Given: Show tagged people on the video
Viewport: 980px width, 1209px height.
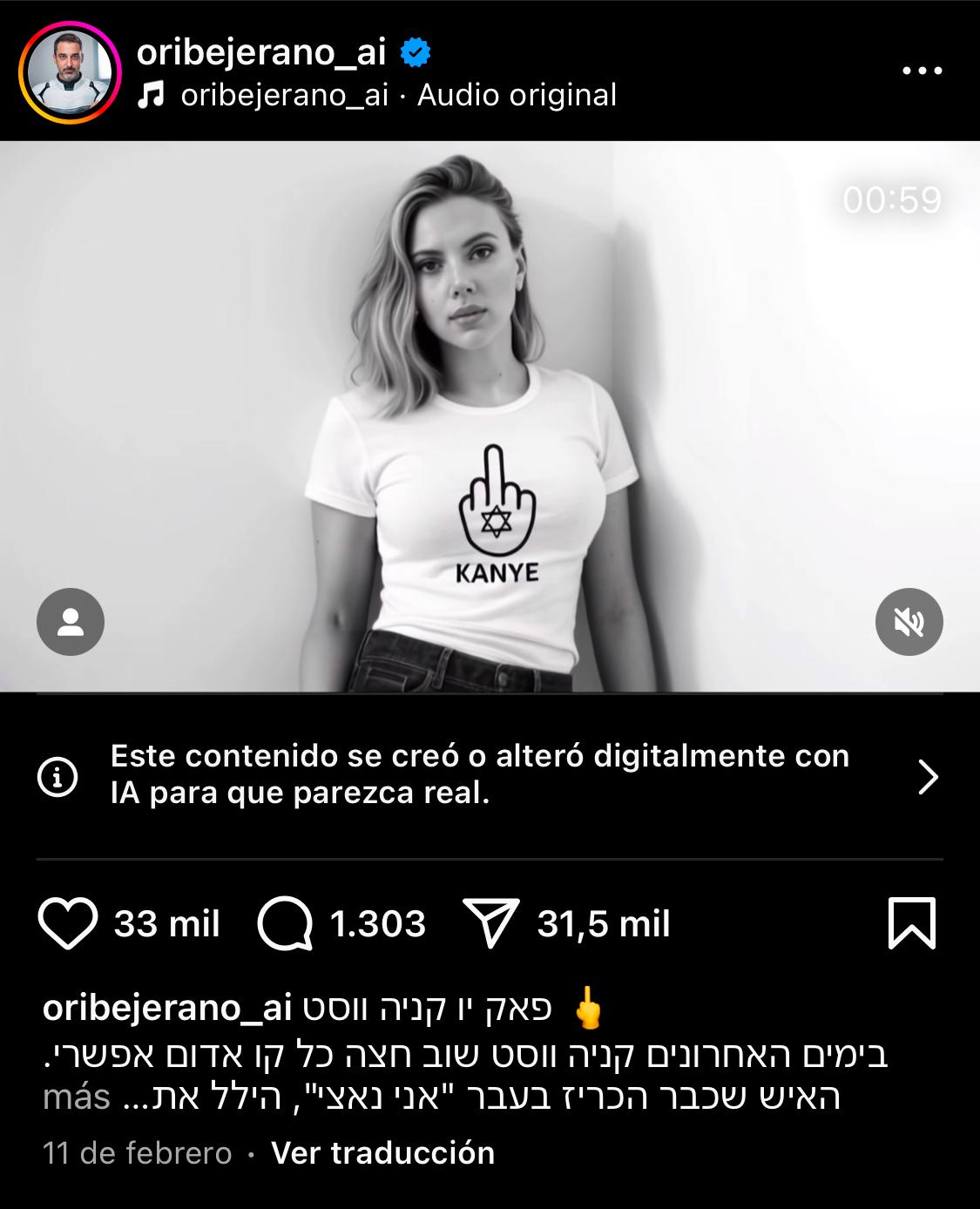Looking at the screenshot, I should (71, 622).
